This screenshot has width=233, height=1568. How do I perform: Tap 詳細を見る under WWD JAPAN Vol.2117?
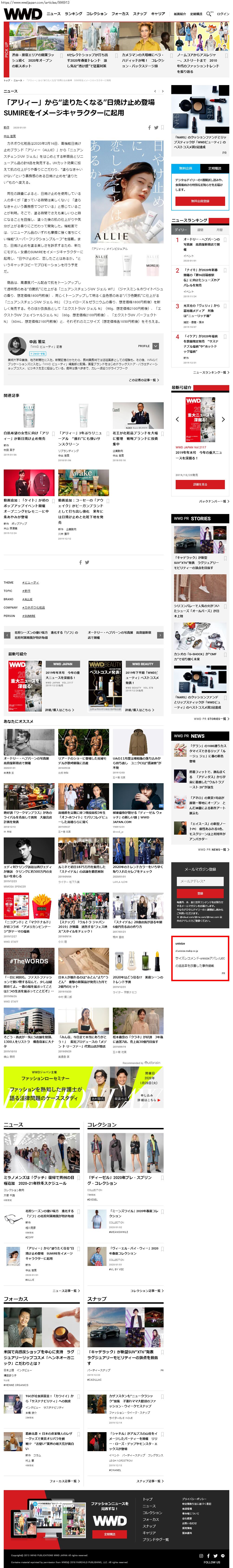[x=200, y=485]
